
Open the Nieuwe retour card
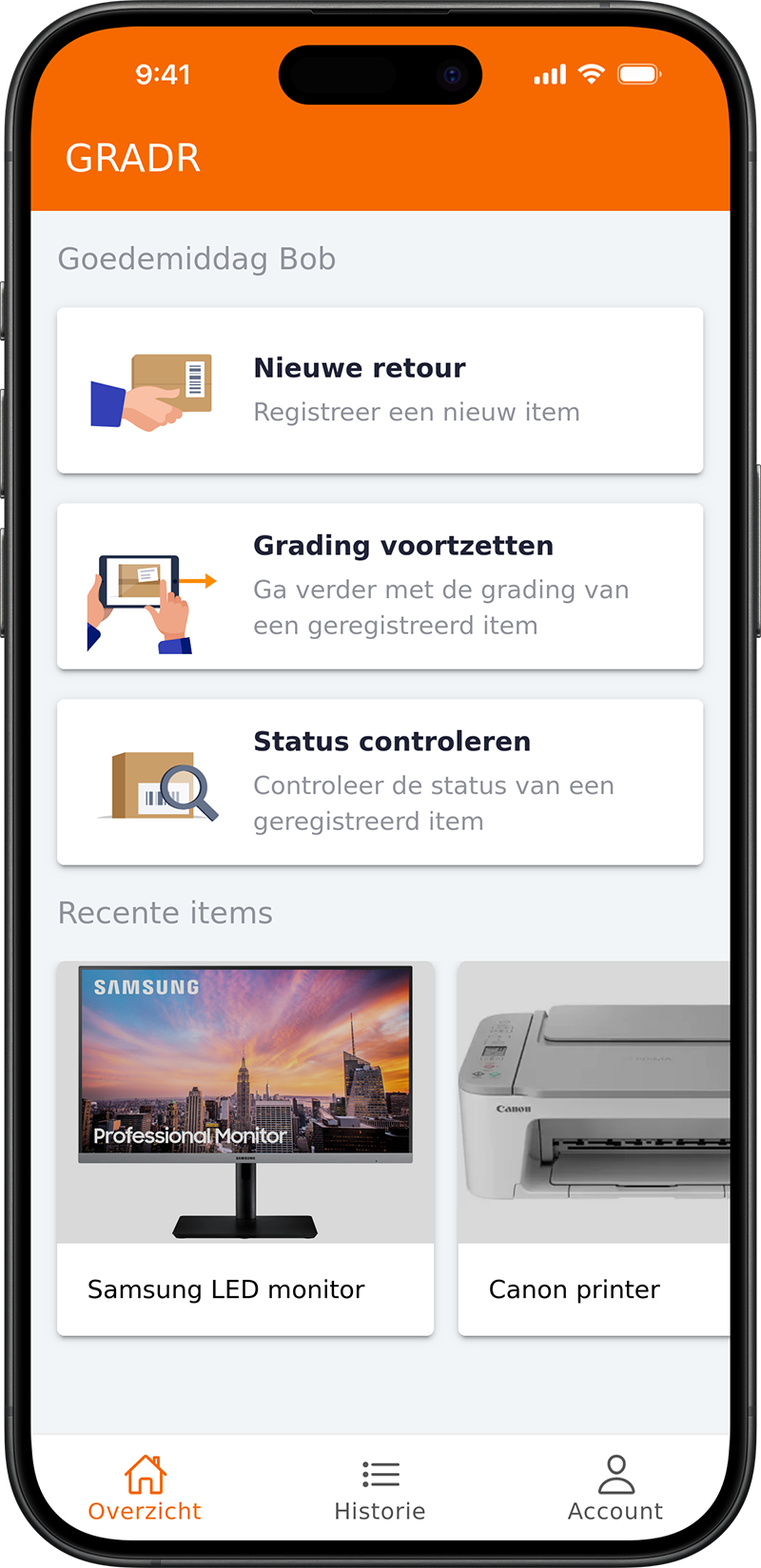tap(380, 390)
